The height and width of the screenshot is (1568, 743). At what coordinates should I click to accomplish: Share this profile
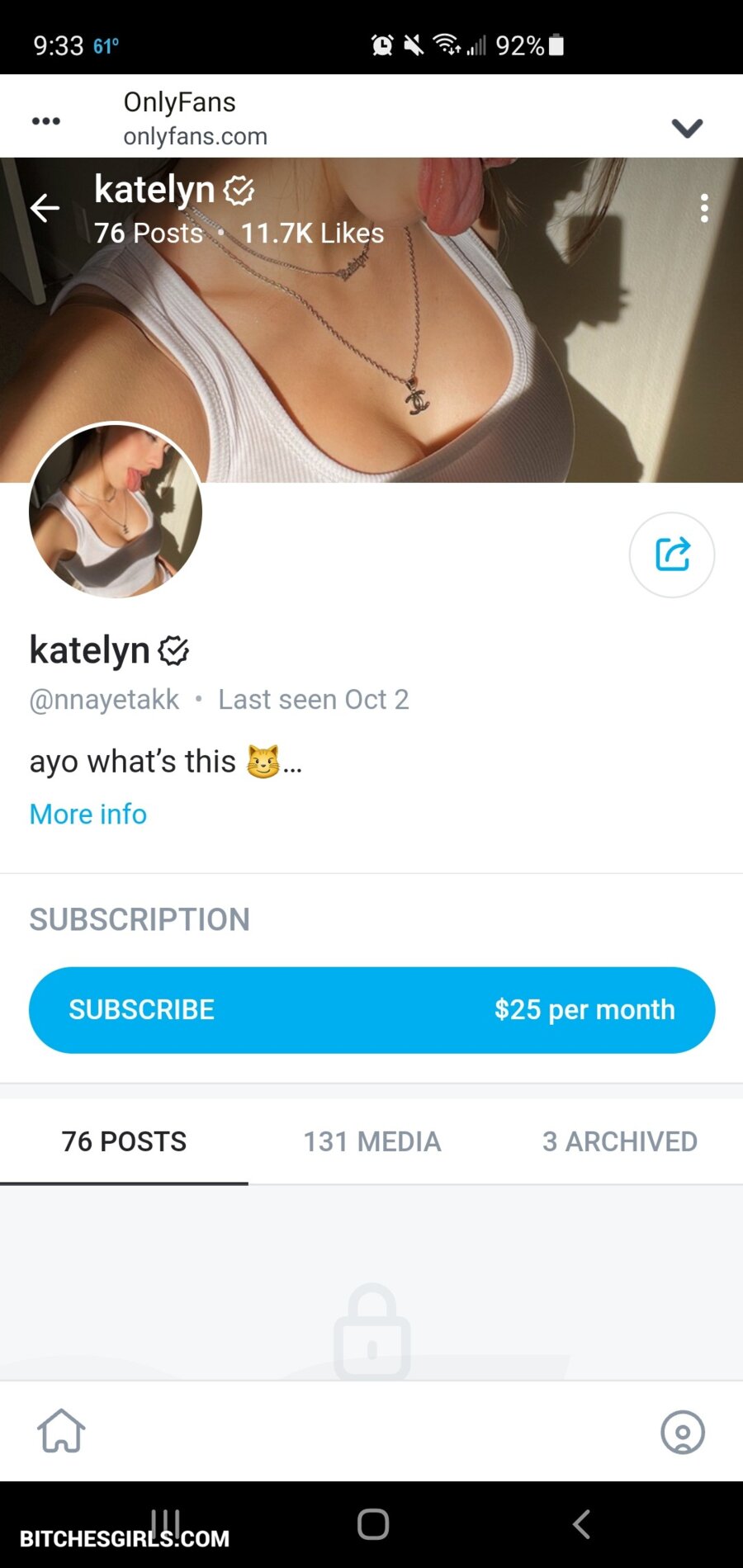(x=671, y=555)
